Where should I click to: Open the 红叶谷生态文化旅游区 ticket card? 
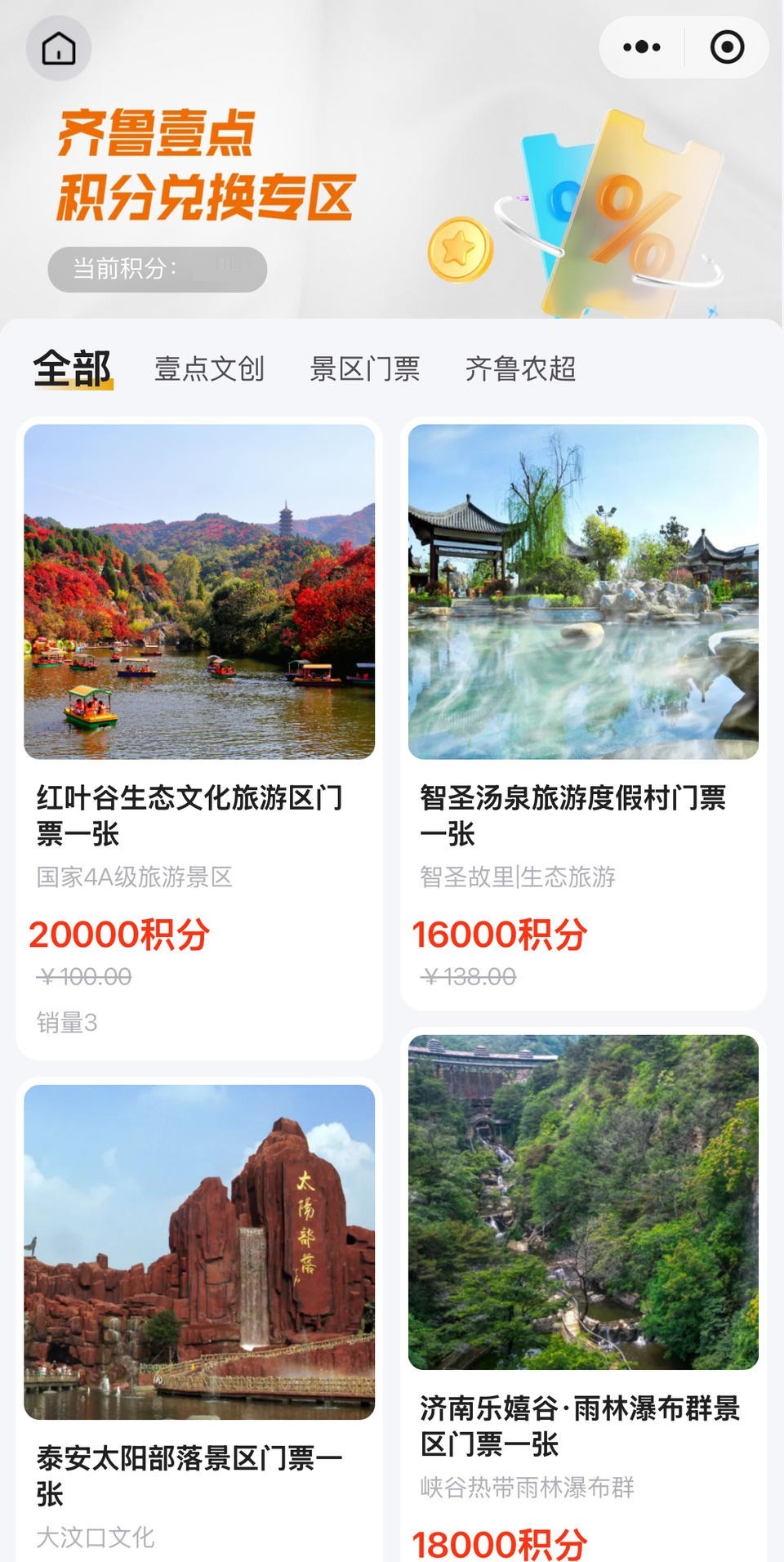pyautogui.click(x=199, y=735)
